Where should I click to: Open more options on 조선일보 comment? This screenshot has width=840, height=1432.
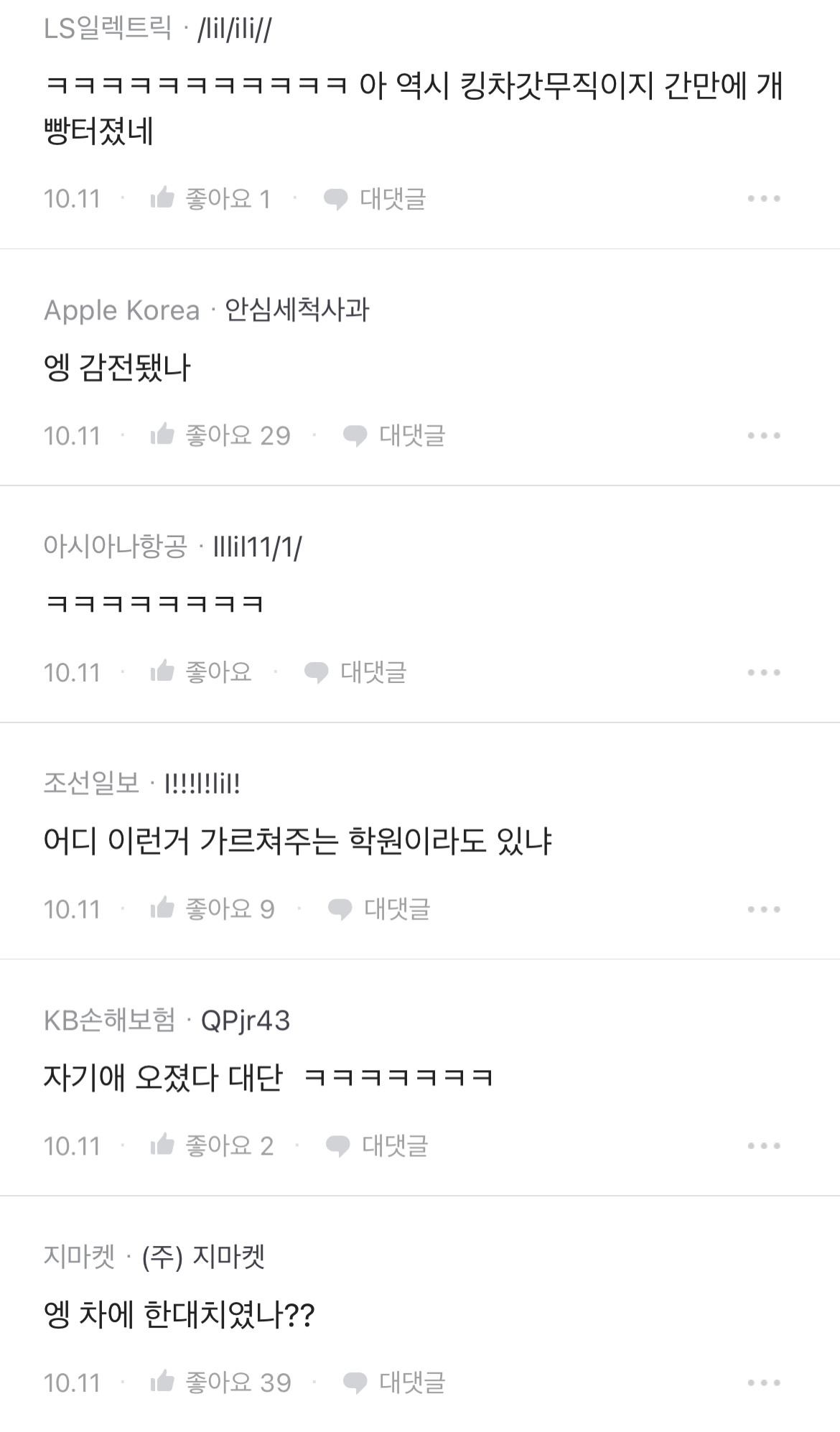click(764, 909)
